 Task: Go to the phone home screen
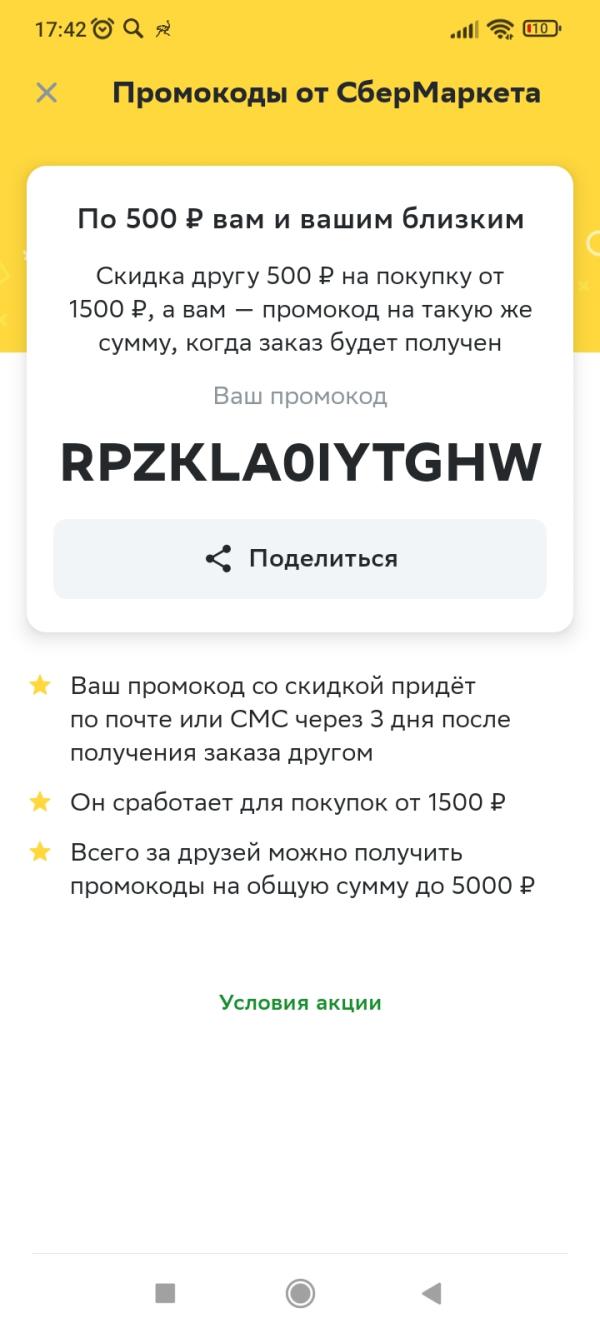(300, 1294)
